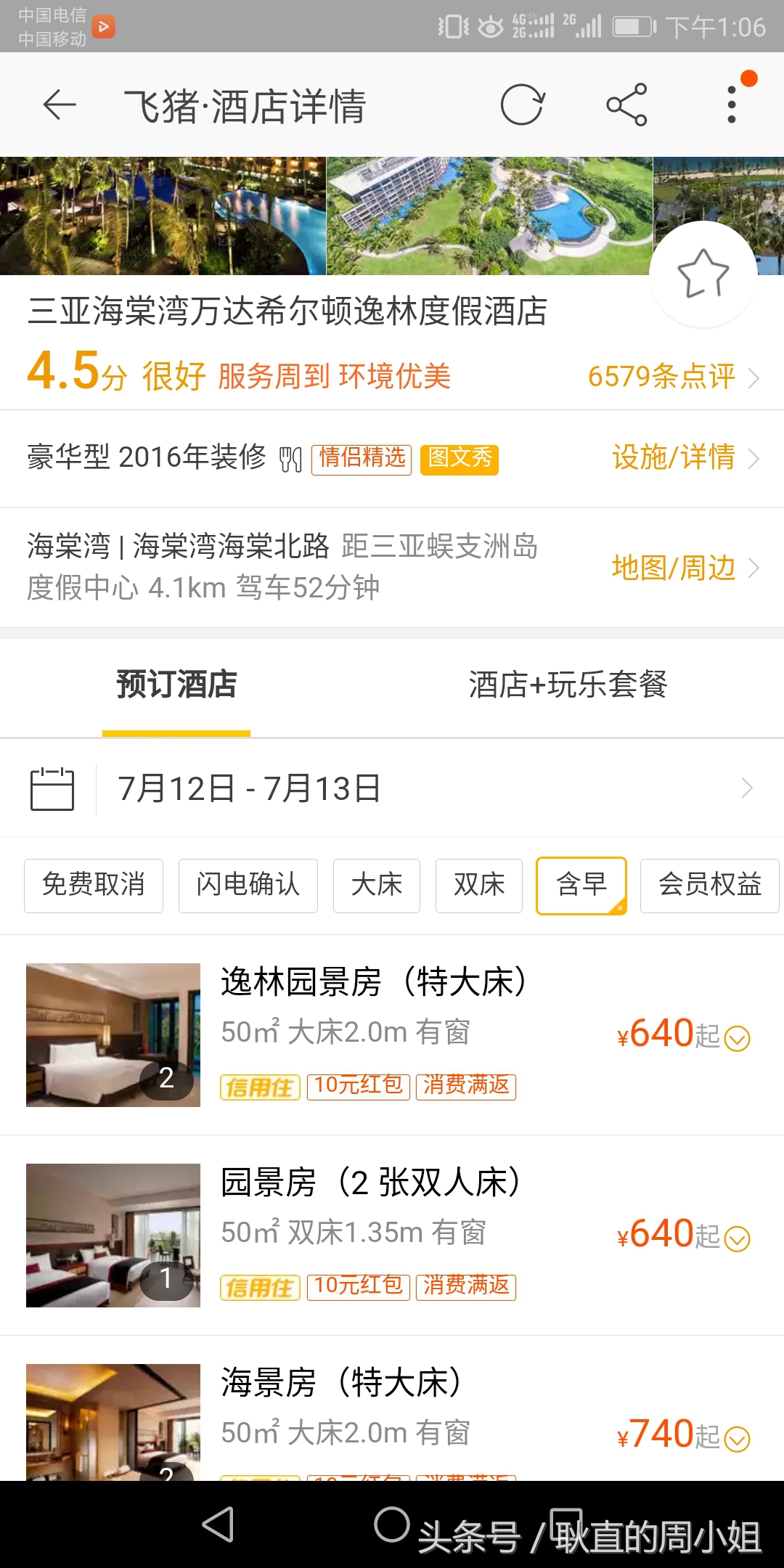
Task: Open 设施/详情 hotel facilities page
Action: [673, 459]
